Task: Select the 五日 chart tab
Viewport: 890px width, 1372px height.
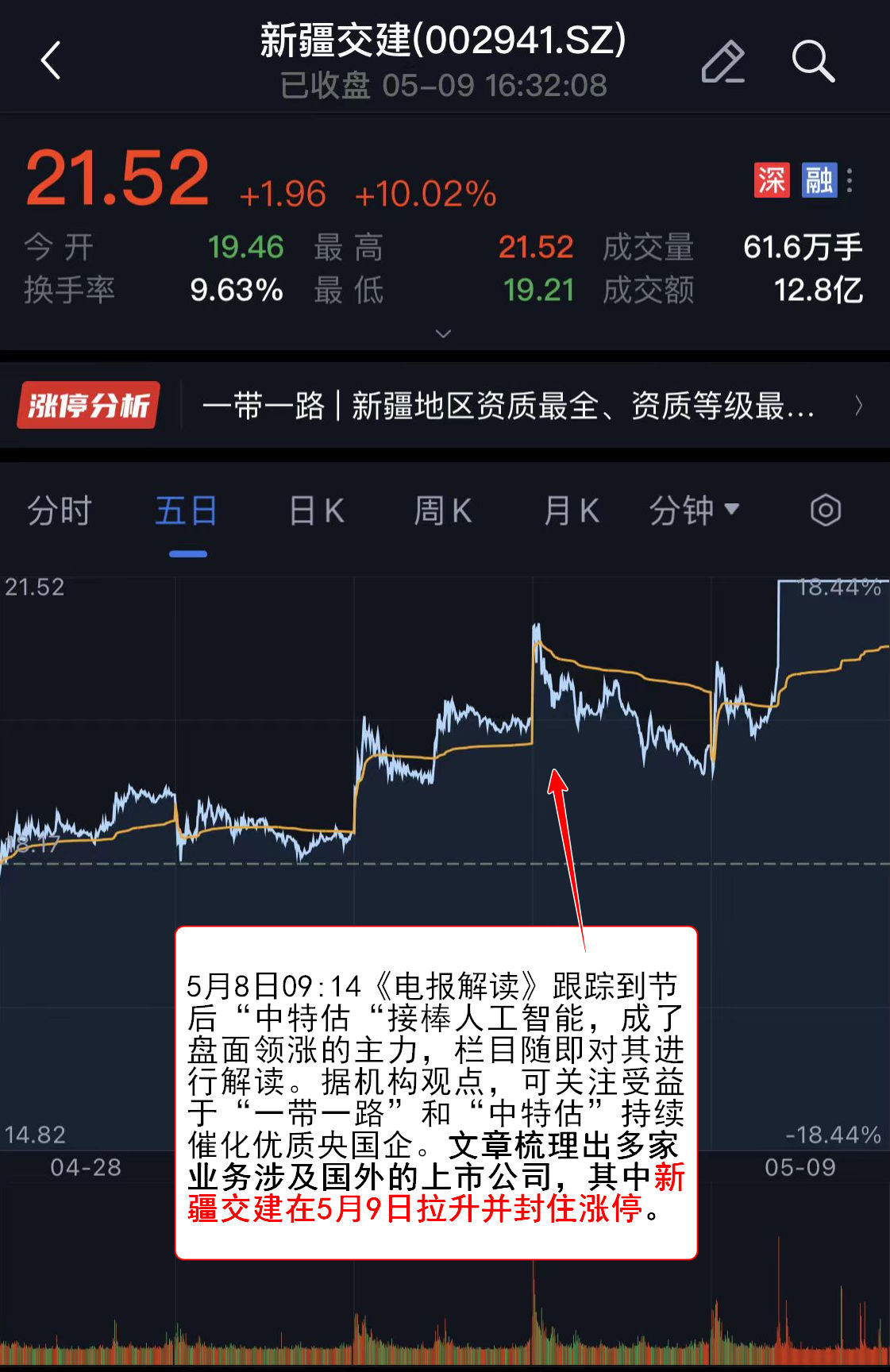Action: coord(187,511)
